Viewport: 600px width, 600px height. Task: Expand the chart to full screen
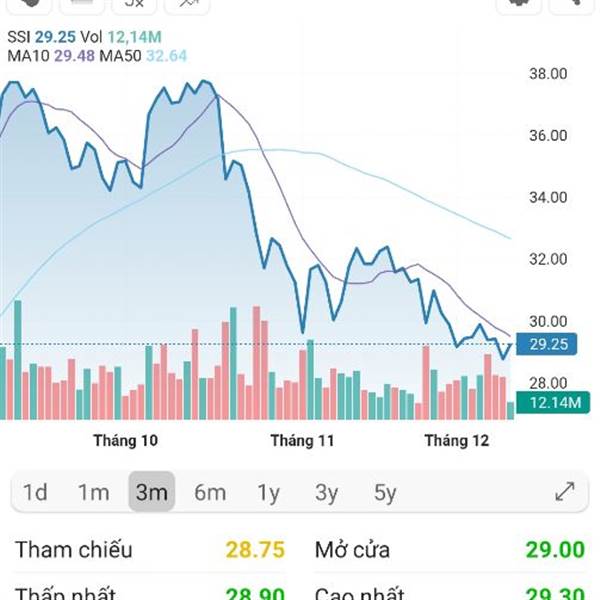coord(565,491)
